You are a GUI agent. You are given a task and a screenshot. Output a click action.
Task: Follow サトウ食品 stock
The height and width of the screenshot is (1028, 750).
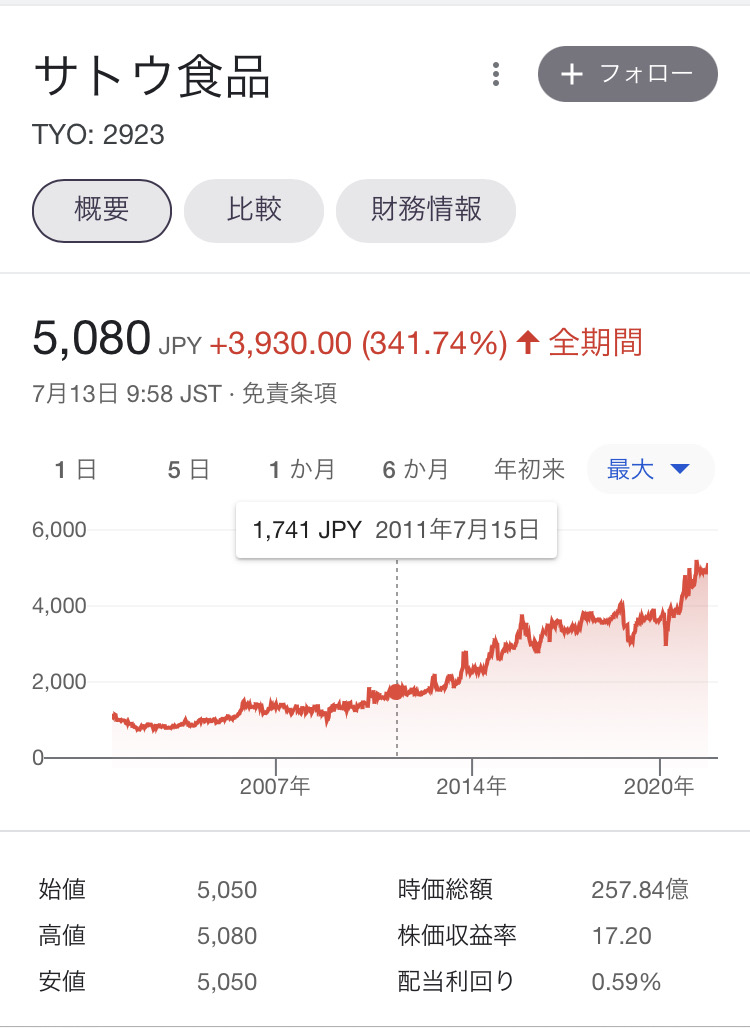pyautogui.click(x=627, y=74)
